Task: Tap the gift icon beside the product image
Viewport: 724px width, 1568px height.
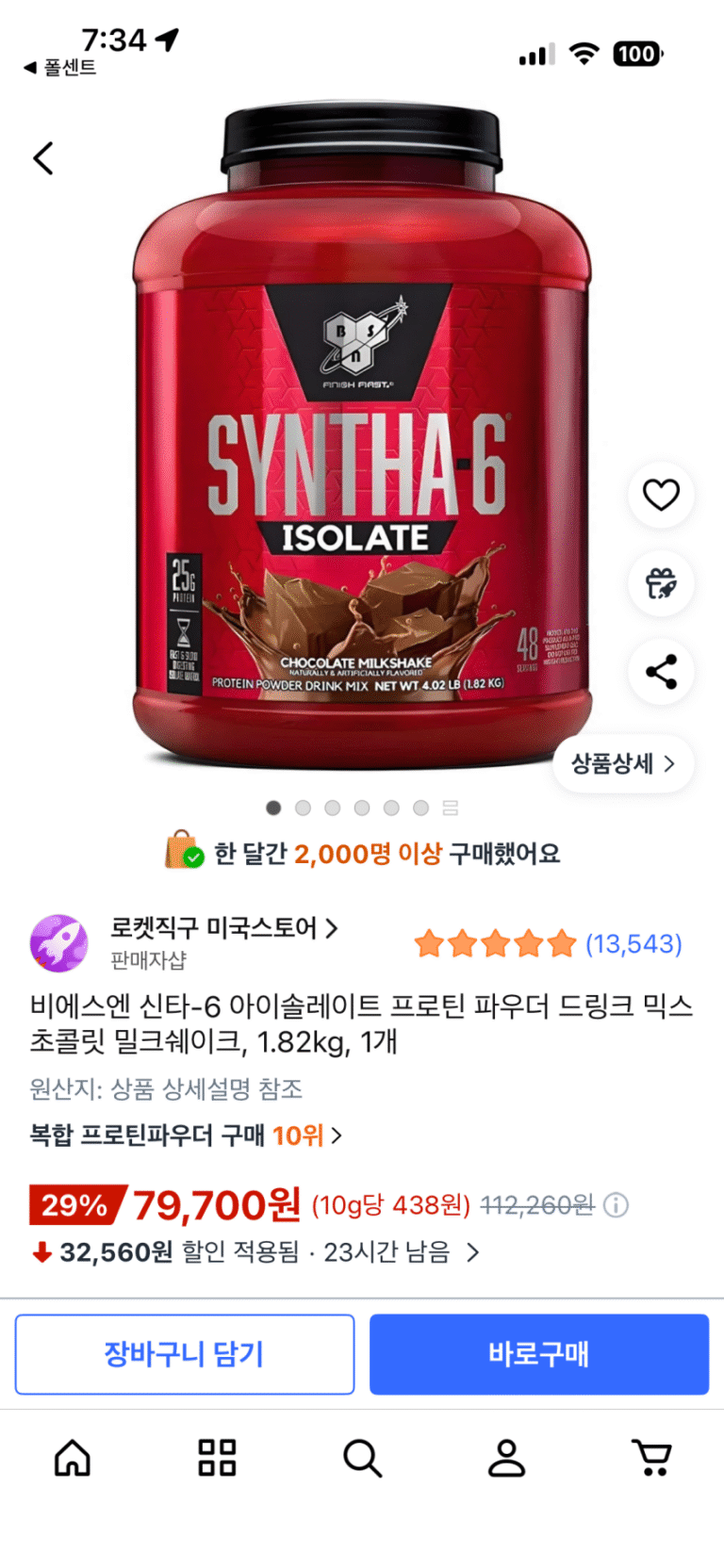Action: tap(661, 584)
